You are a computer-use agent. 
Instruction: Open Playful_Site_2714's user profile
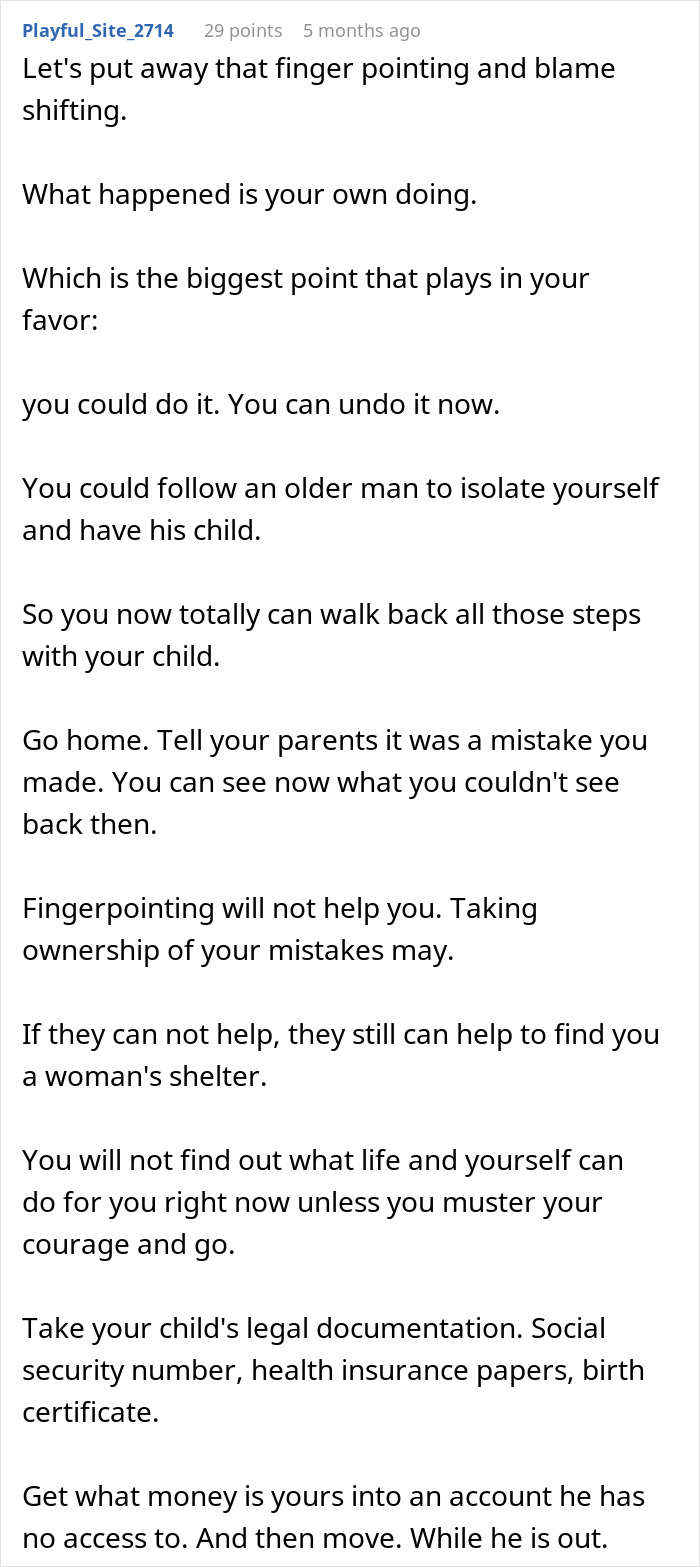(98, 31)
